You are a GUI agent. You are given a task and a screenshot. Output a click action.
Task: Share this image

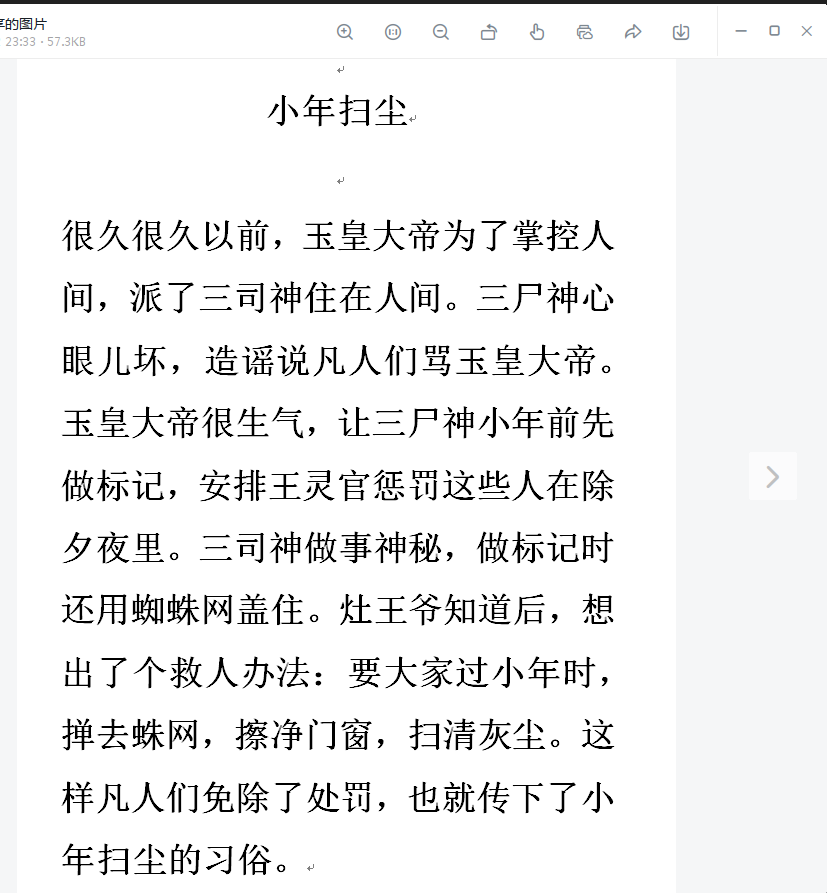tap(633, 32)
